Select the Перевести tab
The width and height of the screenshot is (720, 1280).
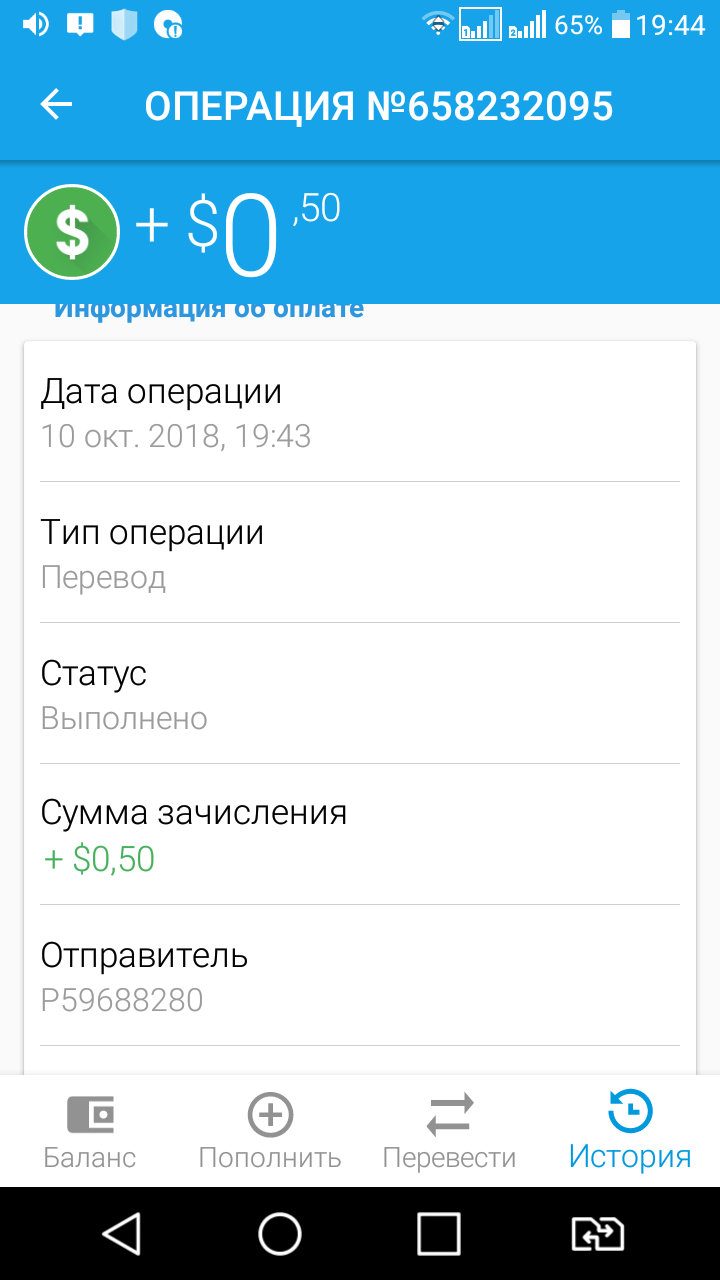[x=450, y=1132]
